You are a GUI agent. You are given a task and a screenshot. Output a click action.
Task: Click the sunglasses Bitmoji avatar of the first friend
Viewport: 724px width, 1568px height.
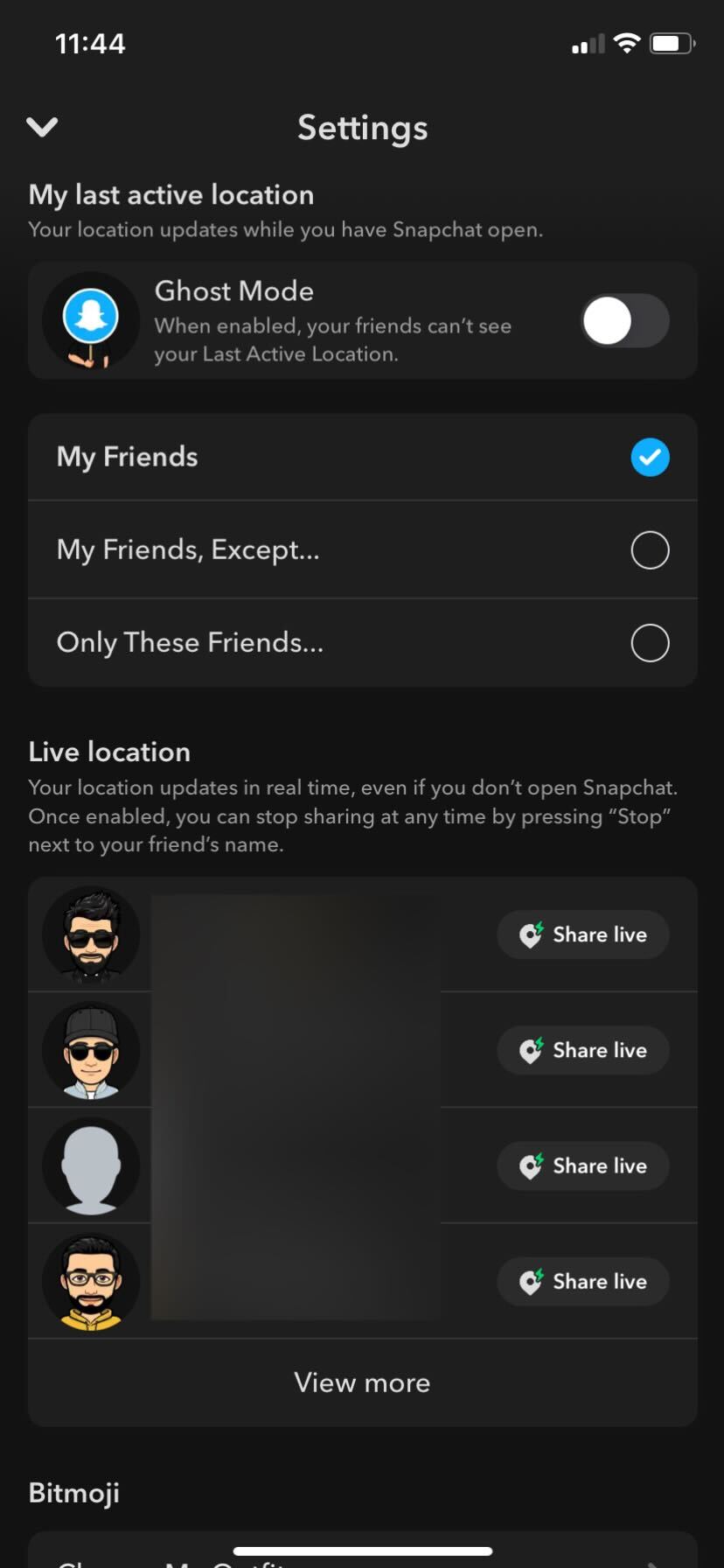(x=90, y=934)
